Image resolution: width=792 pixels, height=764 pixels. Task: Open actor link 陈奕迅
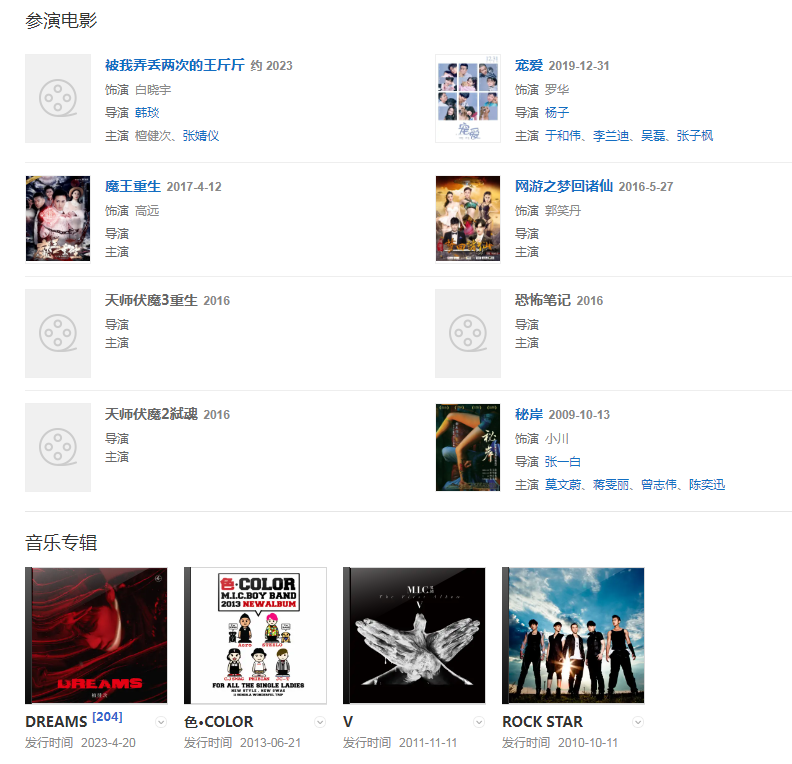(706, 484)
